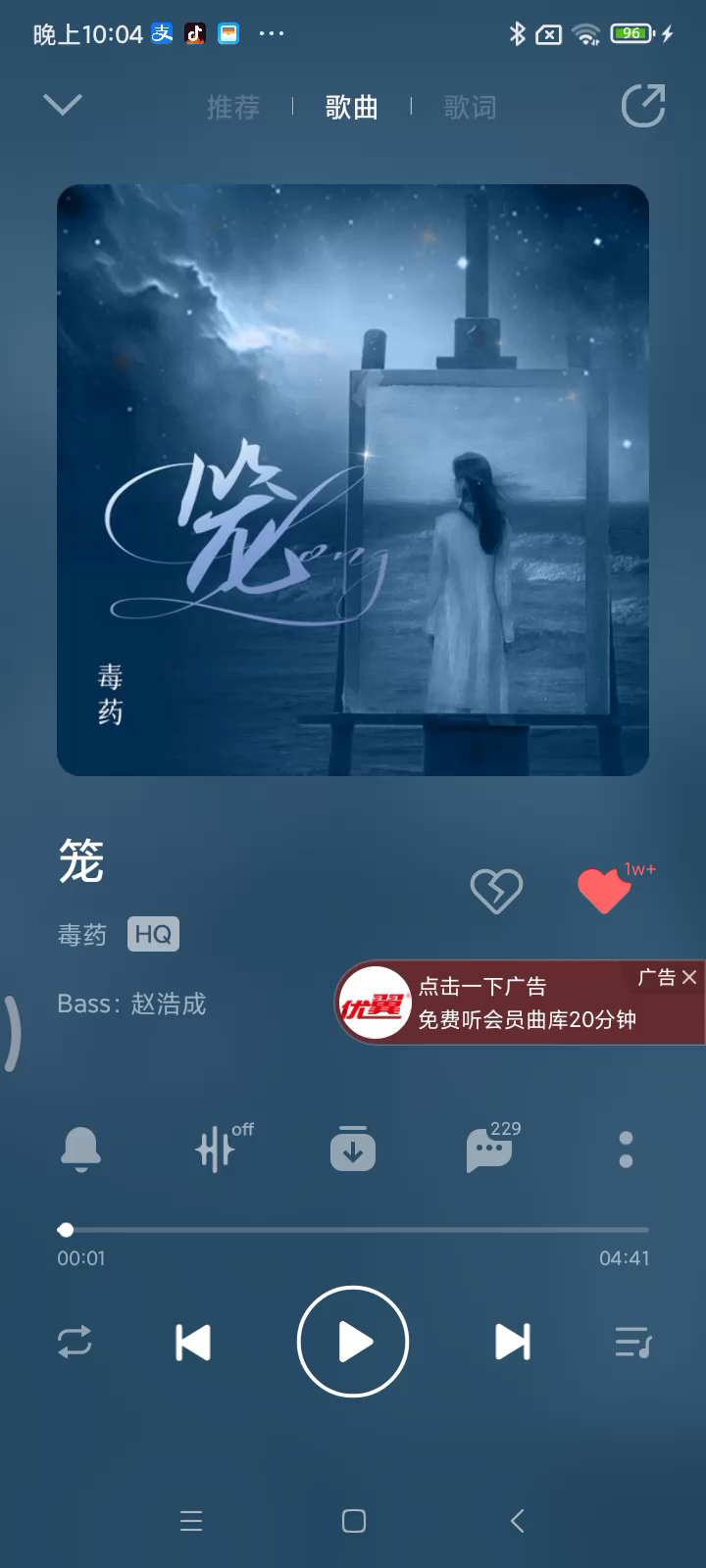Switch to the 推荐 tab
Viewport: 706px width, 1568px height.
pyautogui.click(x=233, y=107)
